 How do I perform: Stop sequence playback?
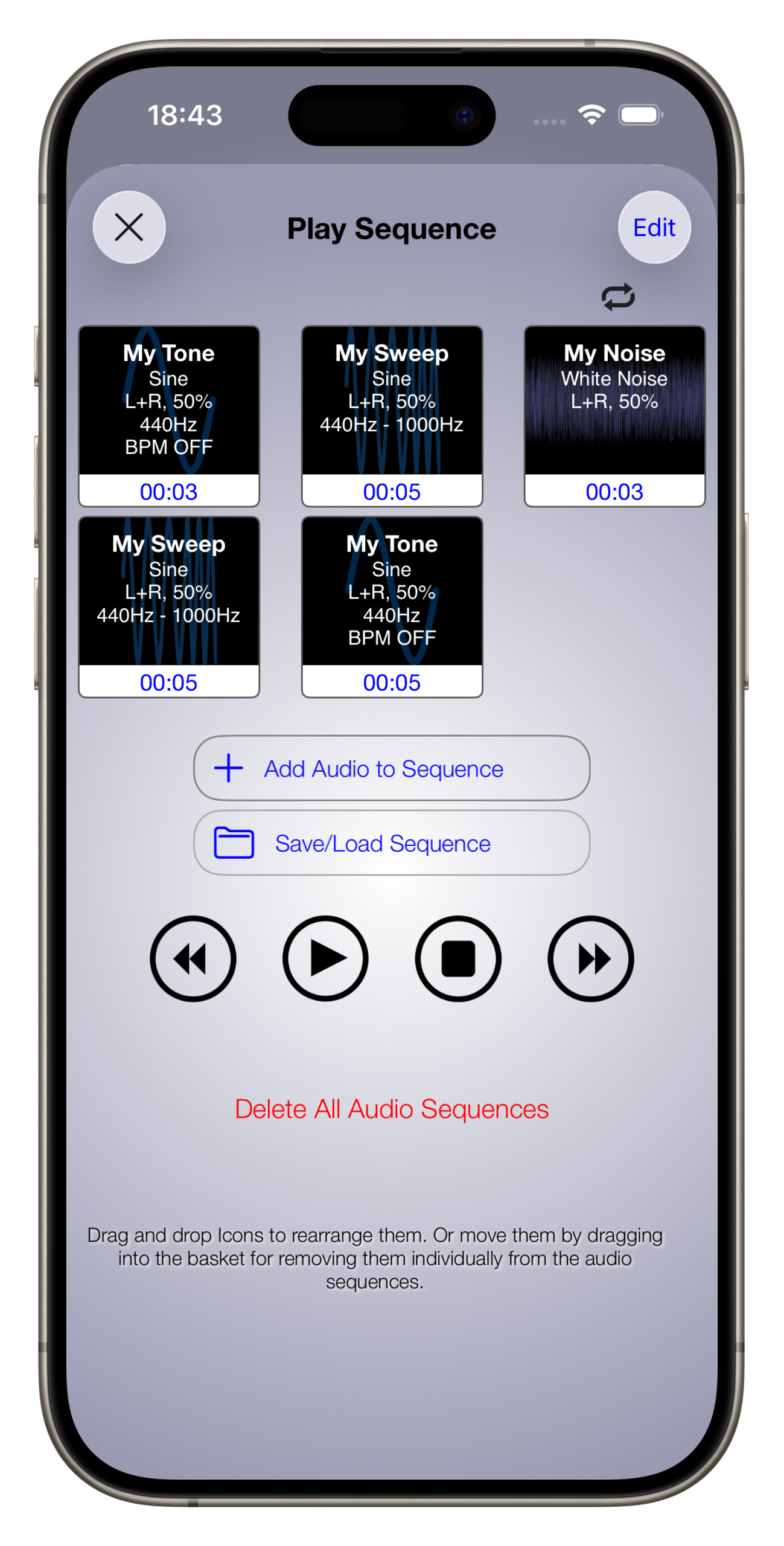coord(458,958)
